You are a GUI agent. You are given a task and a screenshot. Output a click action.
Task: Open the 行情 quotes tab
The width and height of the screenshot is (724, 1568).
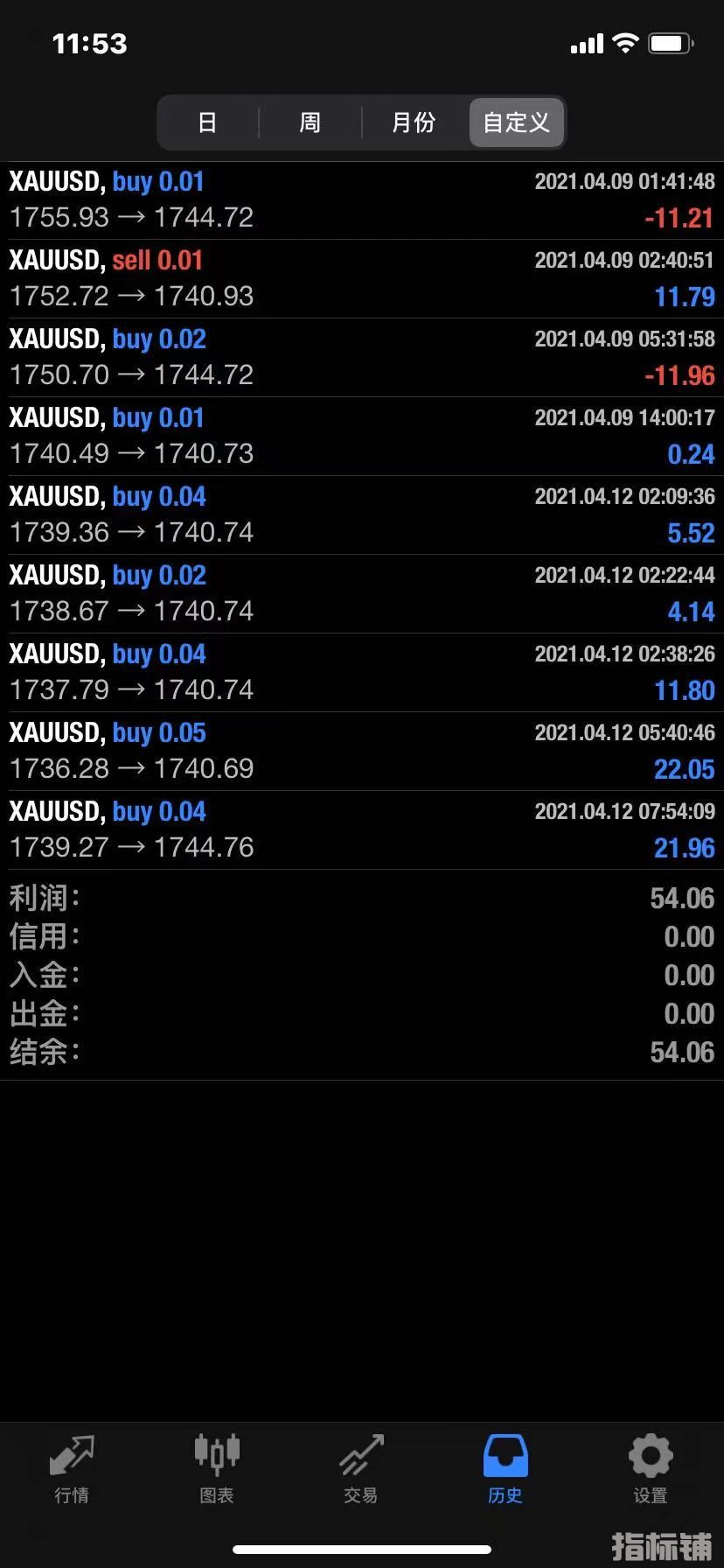click(x=72, y=1470)
